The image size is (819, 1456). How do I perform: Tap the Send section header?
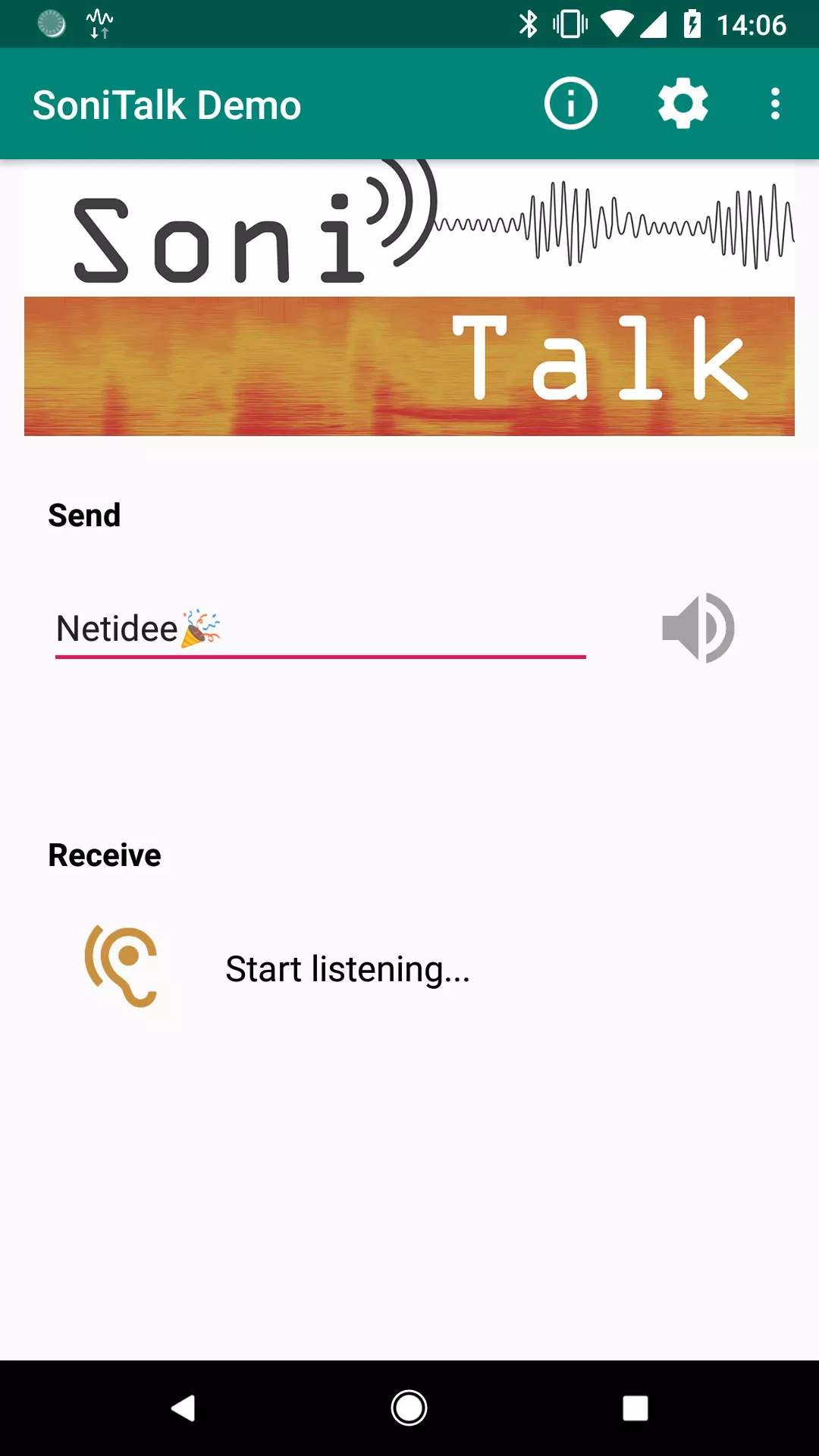[84, 515]
